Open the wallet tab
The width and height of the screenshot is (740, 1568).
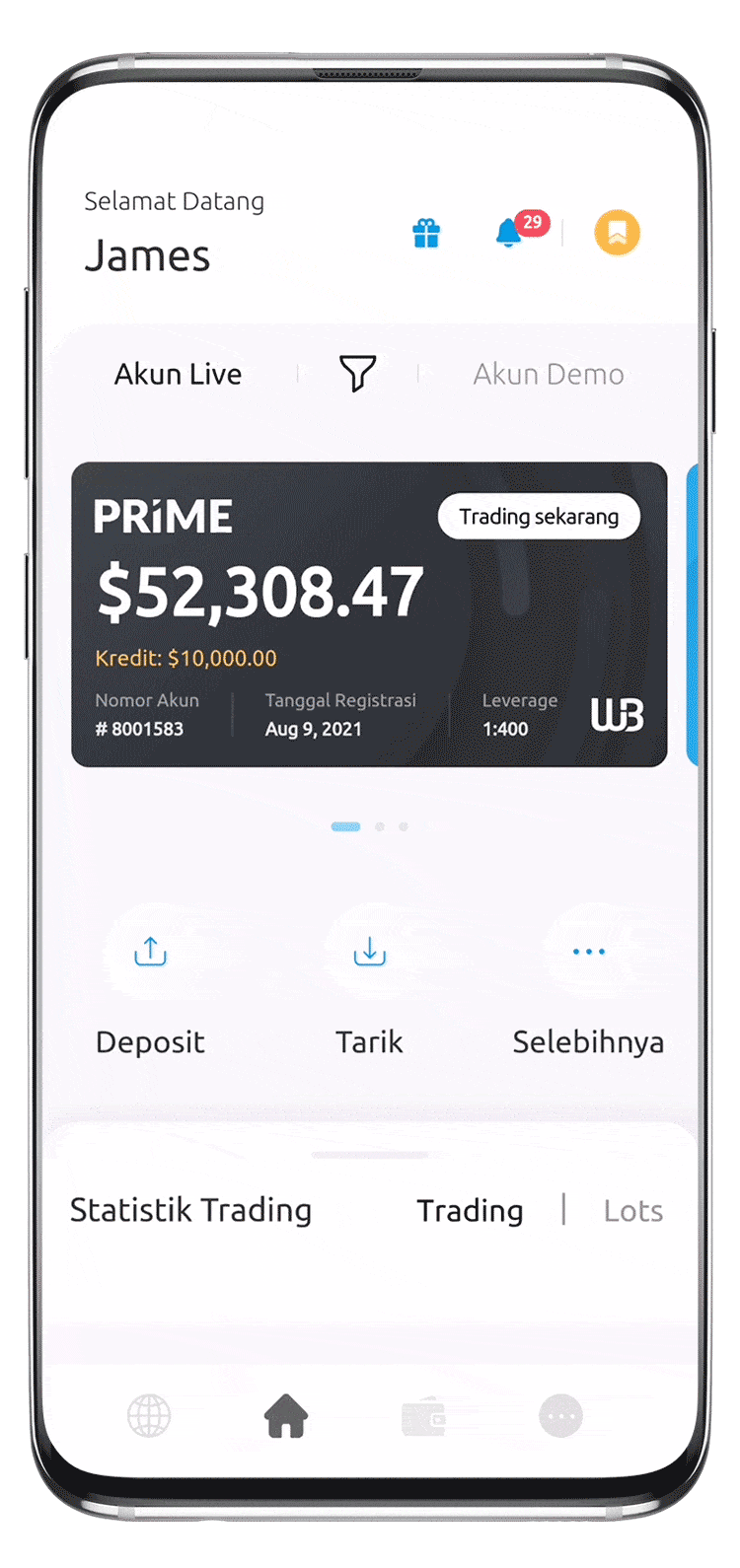coord(424,1418)
